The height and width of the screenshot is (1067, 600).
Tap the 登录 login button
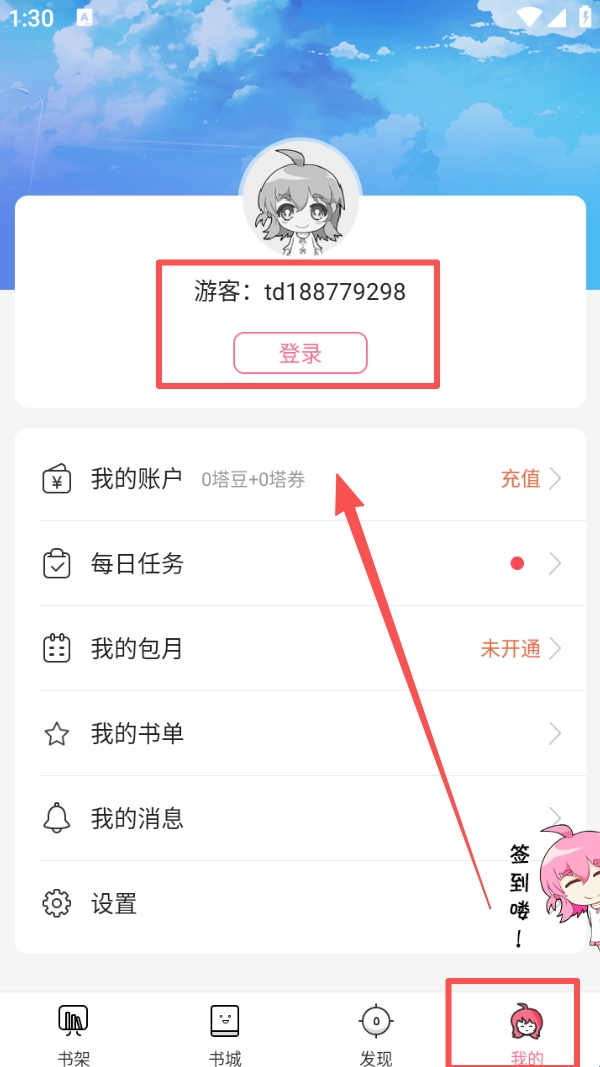[x=300, y=353]
